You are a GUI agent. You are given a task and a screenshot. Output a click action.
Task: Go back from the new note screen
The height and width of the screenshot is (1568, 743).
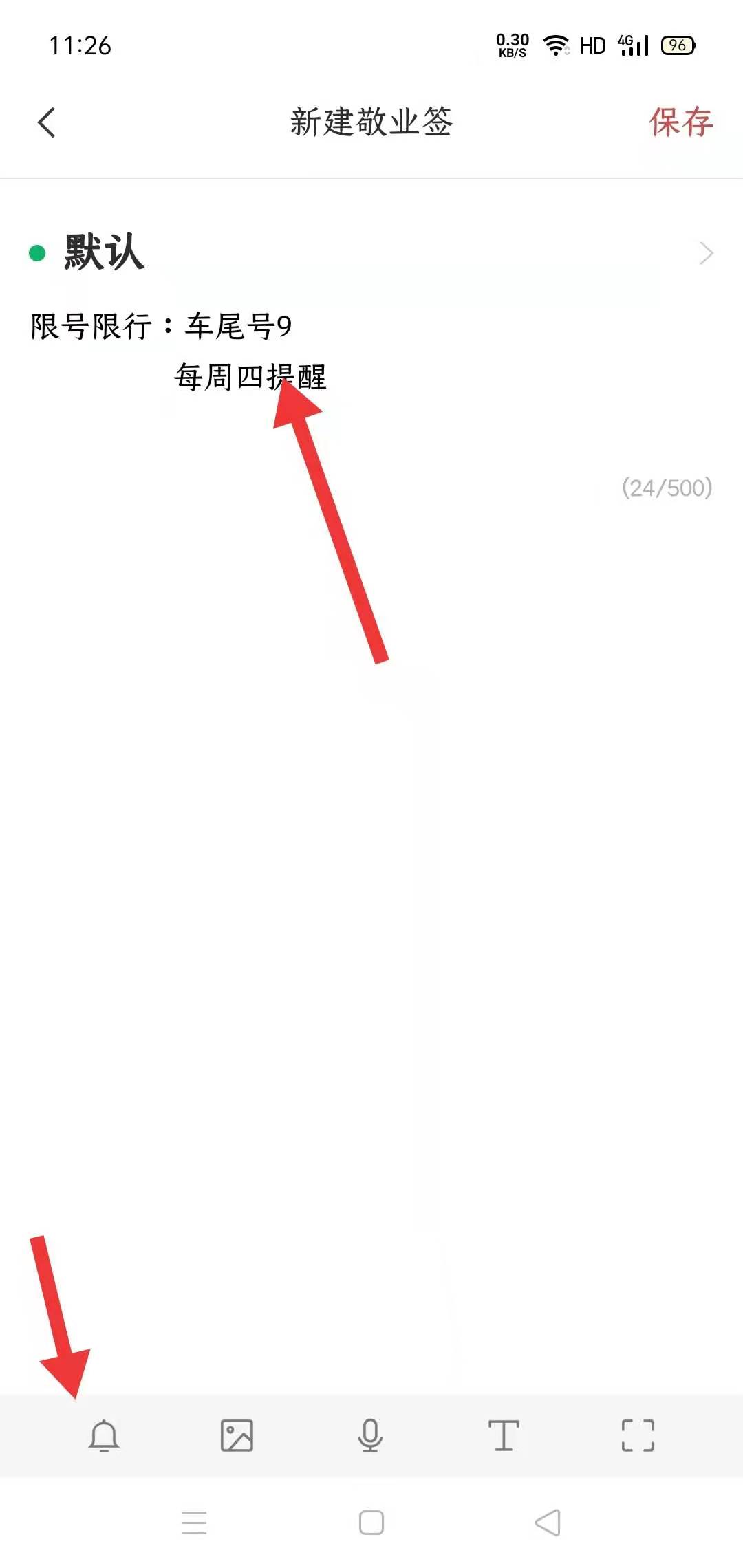[x=47, y=122]
